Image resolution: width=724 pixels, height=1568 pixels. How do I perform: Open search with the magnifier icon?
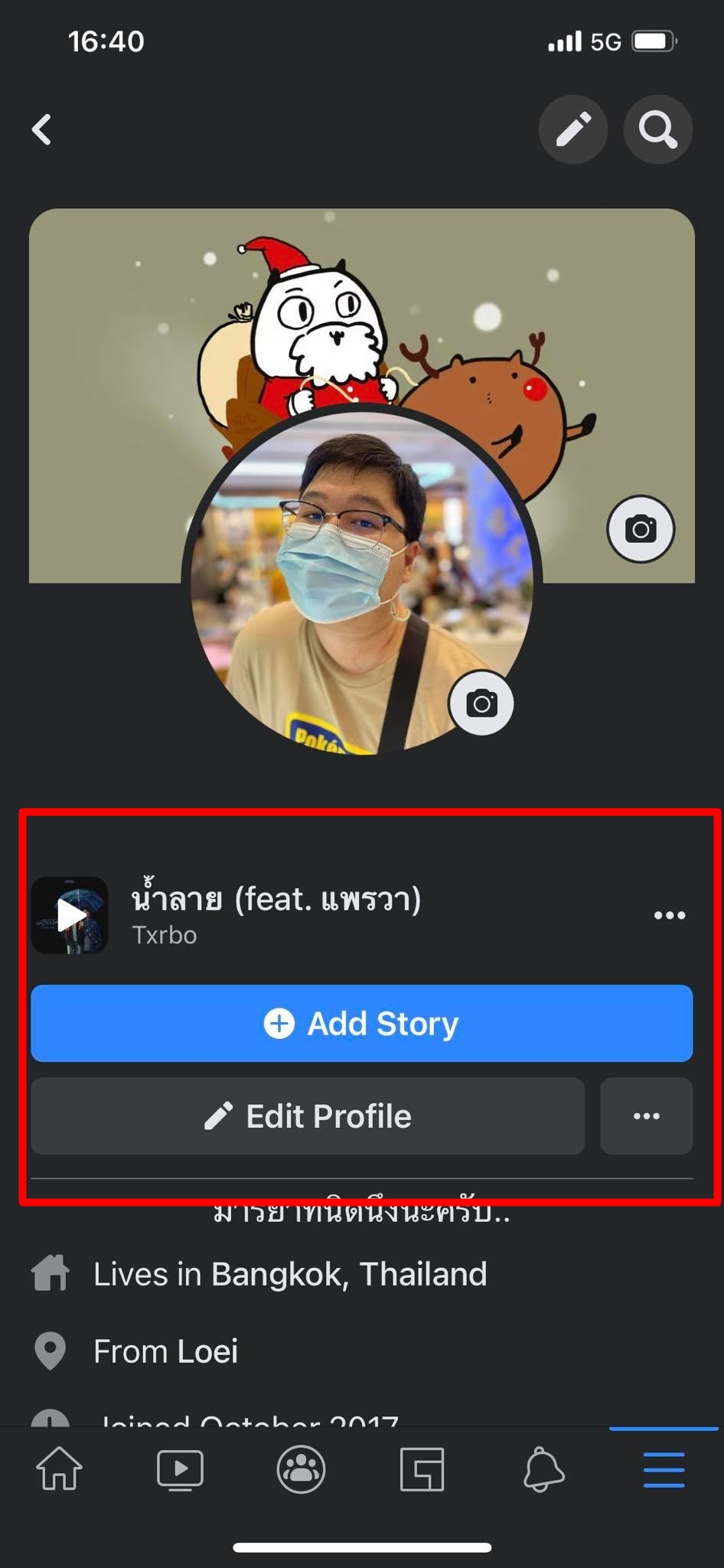658,129
